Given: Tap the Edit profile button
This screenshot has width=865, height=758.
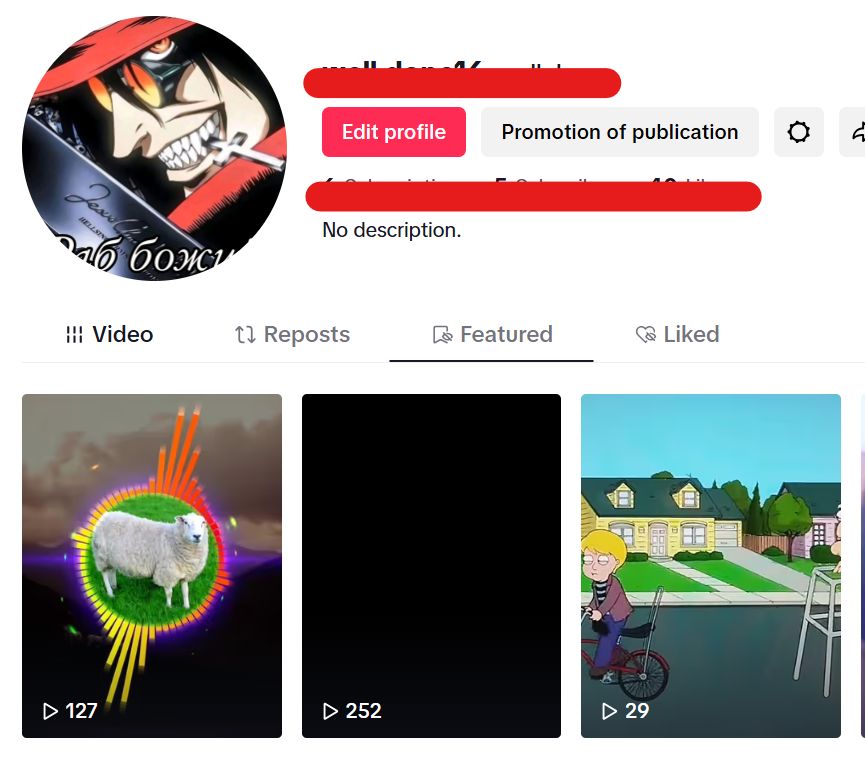Looking at the screenshot, I should 393,132.
